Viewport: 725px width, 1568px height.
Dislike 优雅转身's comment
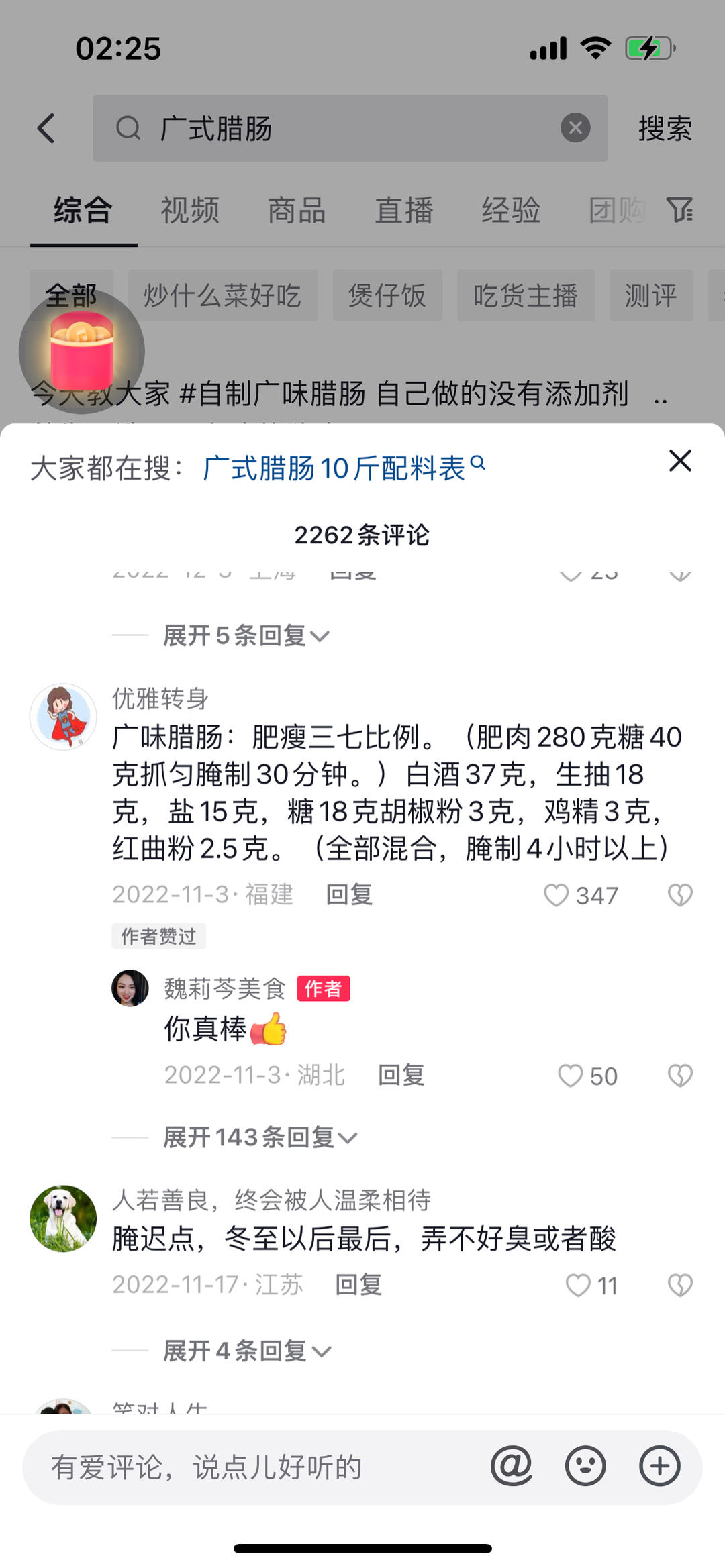[x=680, y=895]
